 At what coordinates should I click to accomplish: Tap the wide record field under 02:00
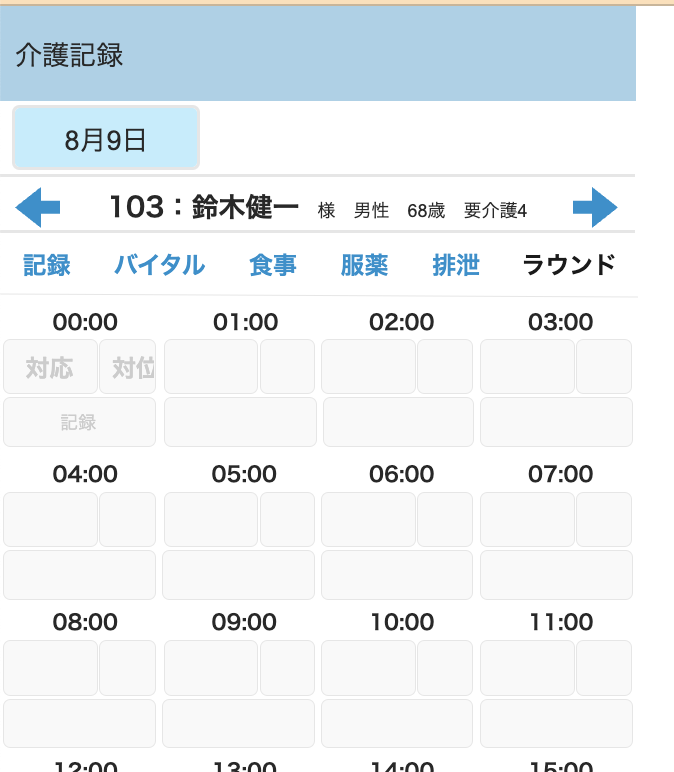coord(398,422)
